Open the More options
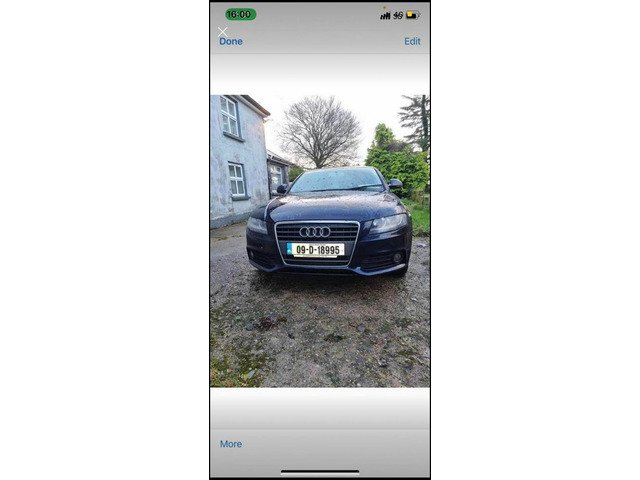Screen dimensions: 640x480 [x=231, y=444]
